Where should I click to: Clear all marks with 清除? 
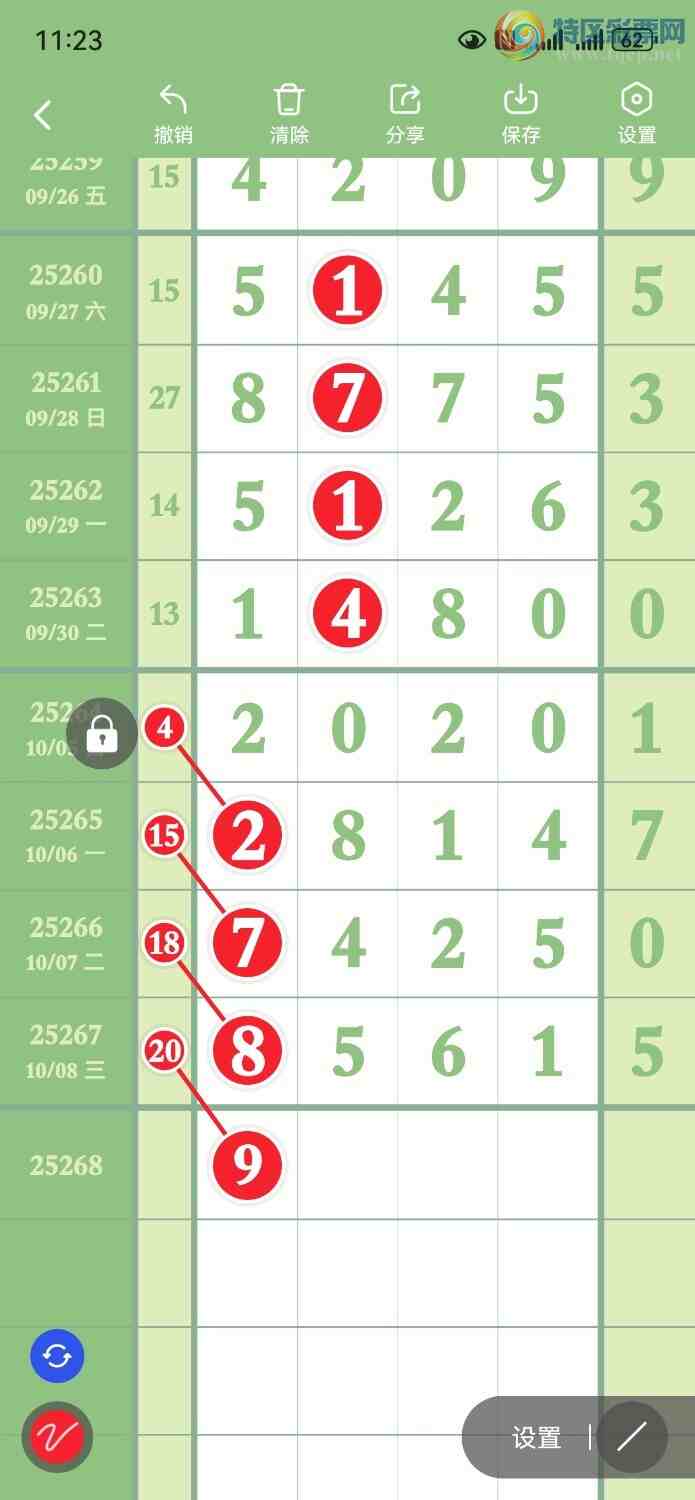click(x=289, y=115)
